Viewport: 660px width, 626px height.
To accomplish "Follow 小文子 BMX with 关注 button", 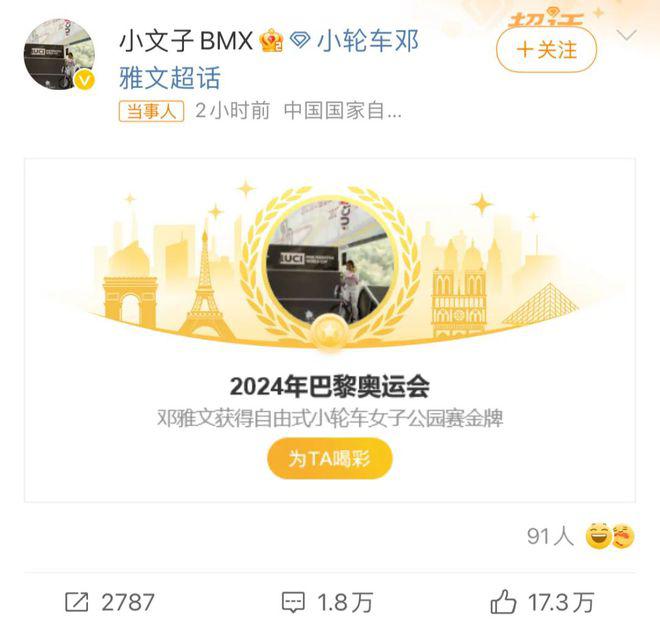I will tap(546, 49).
